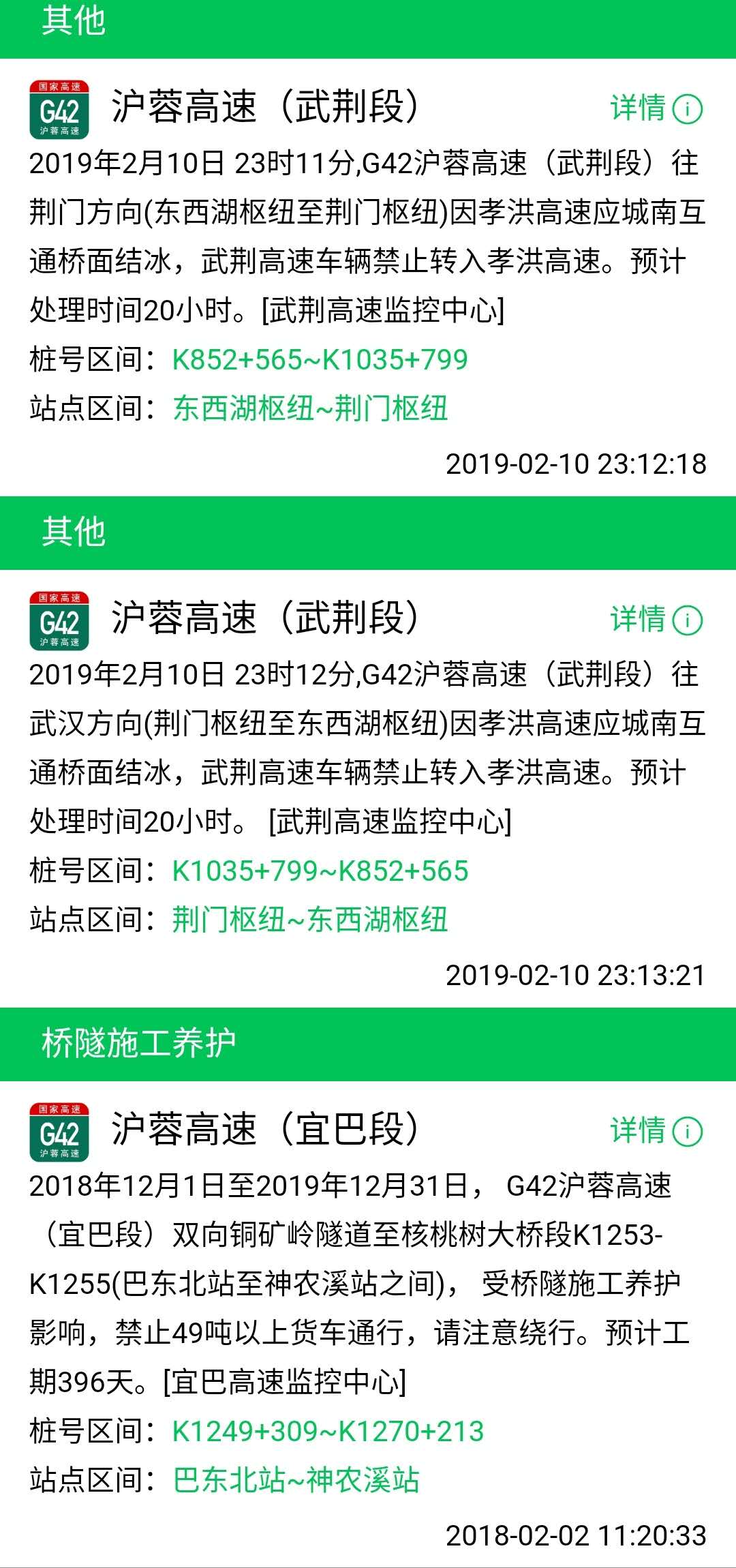Open 详情 for the 沪蓉高速 宜巴段 notice
The height and width of the screenshot is (1568, 736).
pyautogui.click(x=656, y=1131)
